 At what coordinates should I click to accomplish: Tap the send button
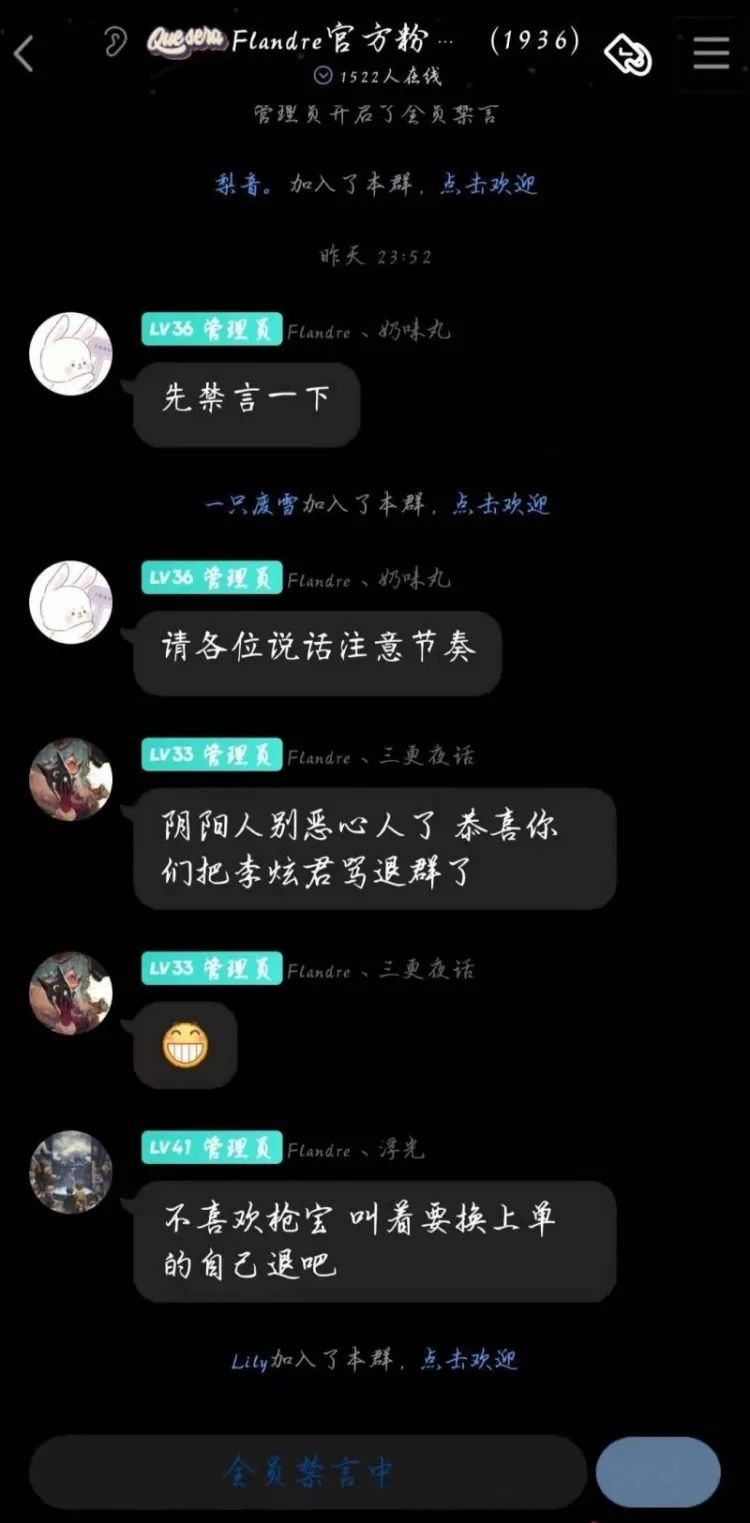pyautogui.click(x=658, y=1473)
